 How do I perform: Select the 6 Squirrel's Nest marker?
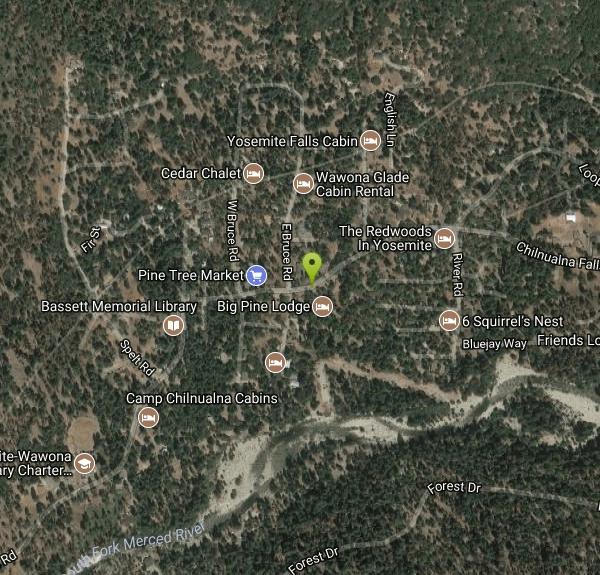click(449, 321)
